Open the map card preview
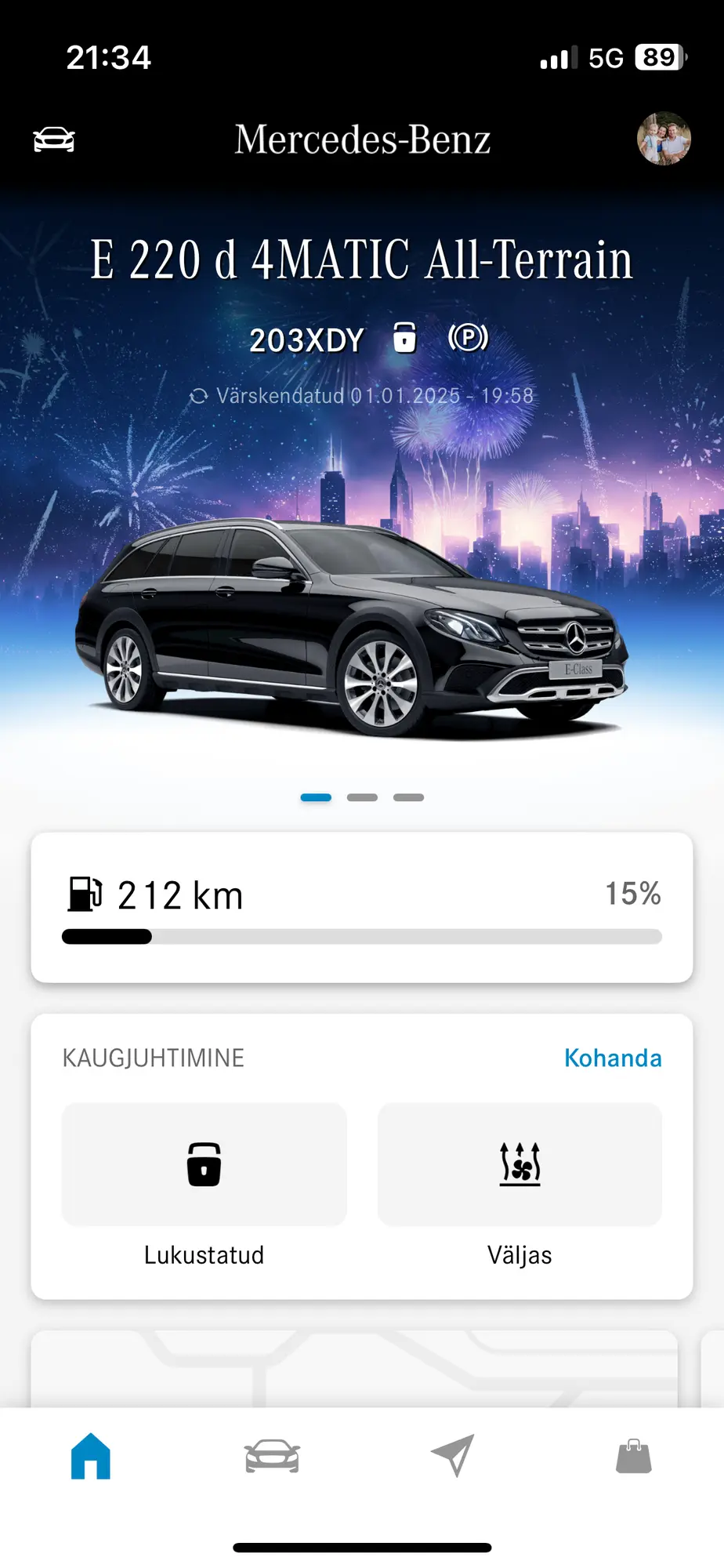 click(354, 1368)
